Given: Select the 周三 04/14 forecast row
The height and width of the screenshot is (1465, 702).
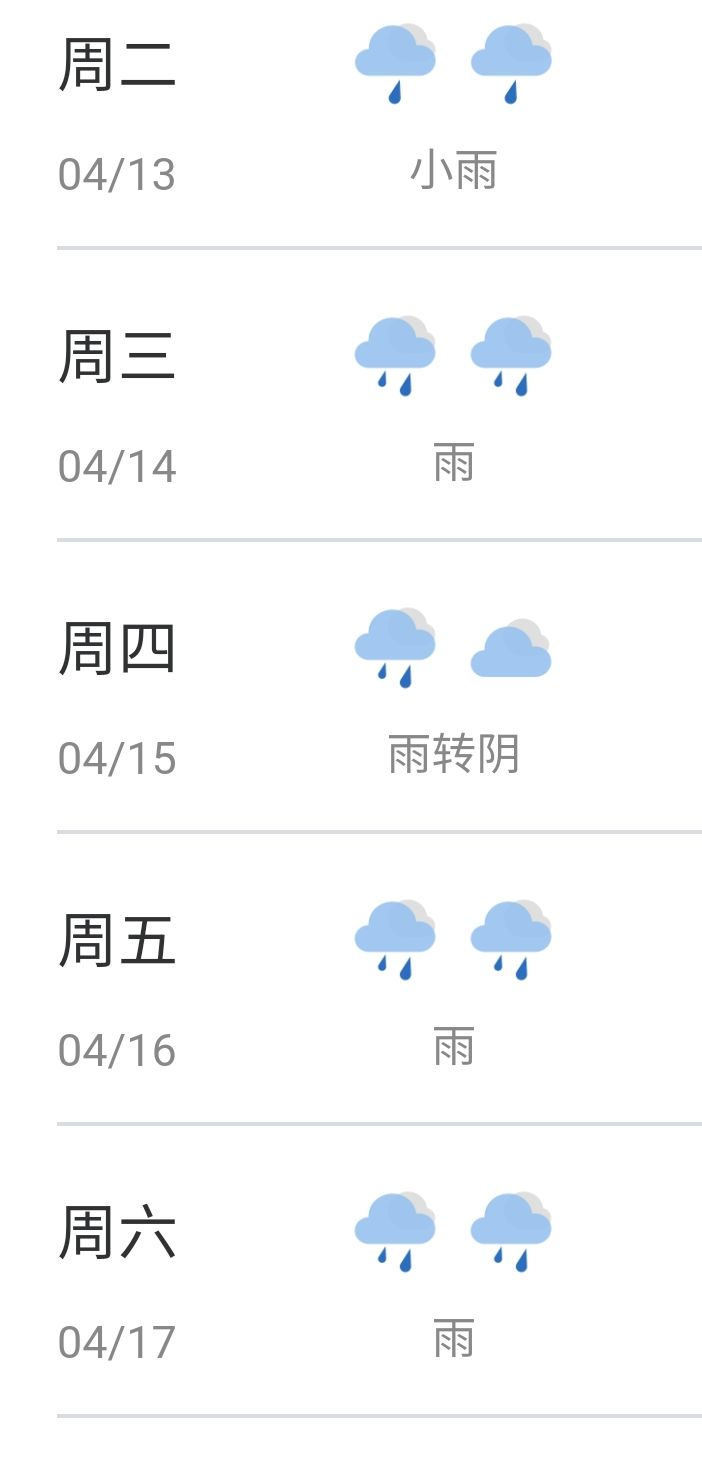Looking at the screenshot, I should point(351,394).
